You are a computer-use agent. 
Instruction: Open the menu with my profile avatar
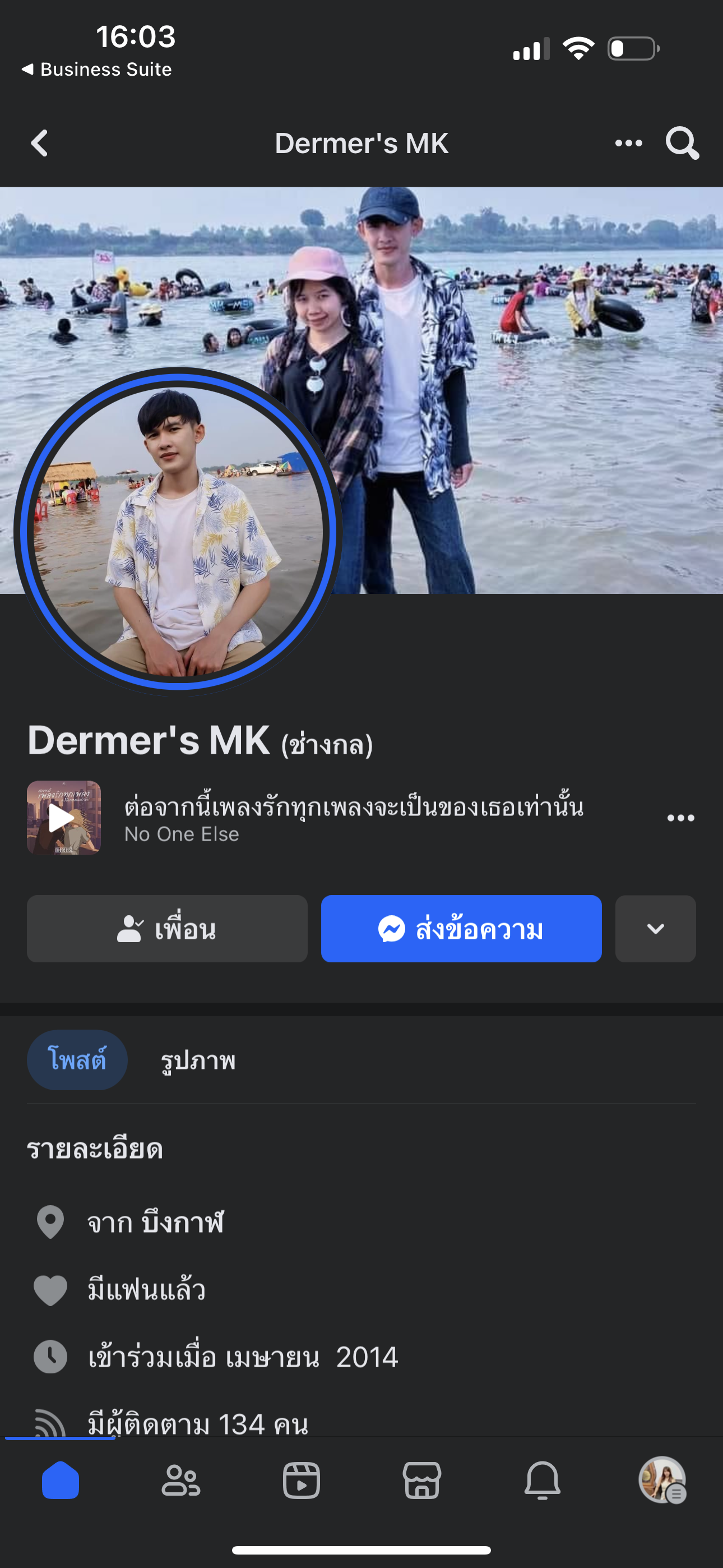[662, 1481]
